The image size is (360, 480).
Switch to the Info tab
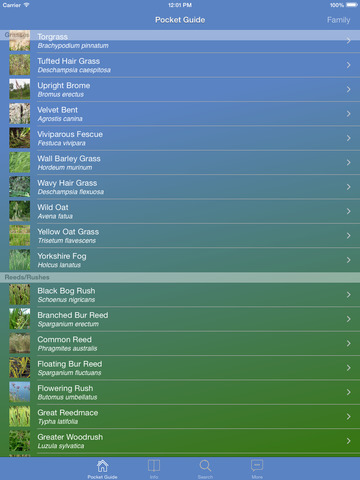[x=154, y=469]
